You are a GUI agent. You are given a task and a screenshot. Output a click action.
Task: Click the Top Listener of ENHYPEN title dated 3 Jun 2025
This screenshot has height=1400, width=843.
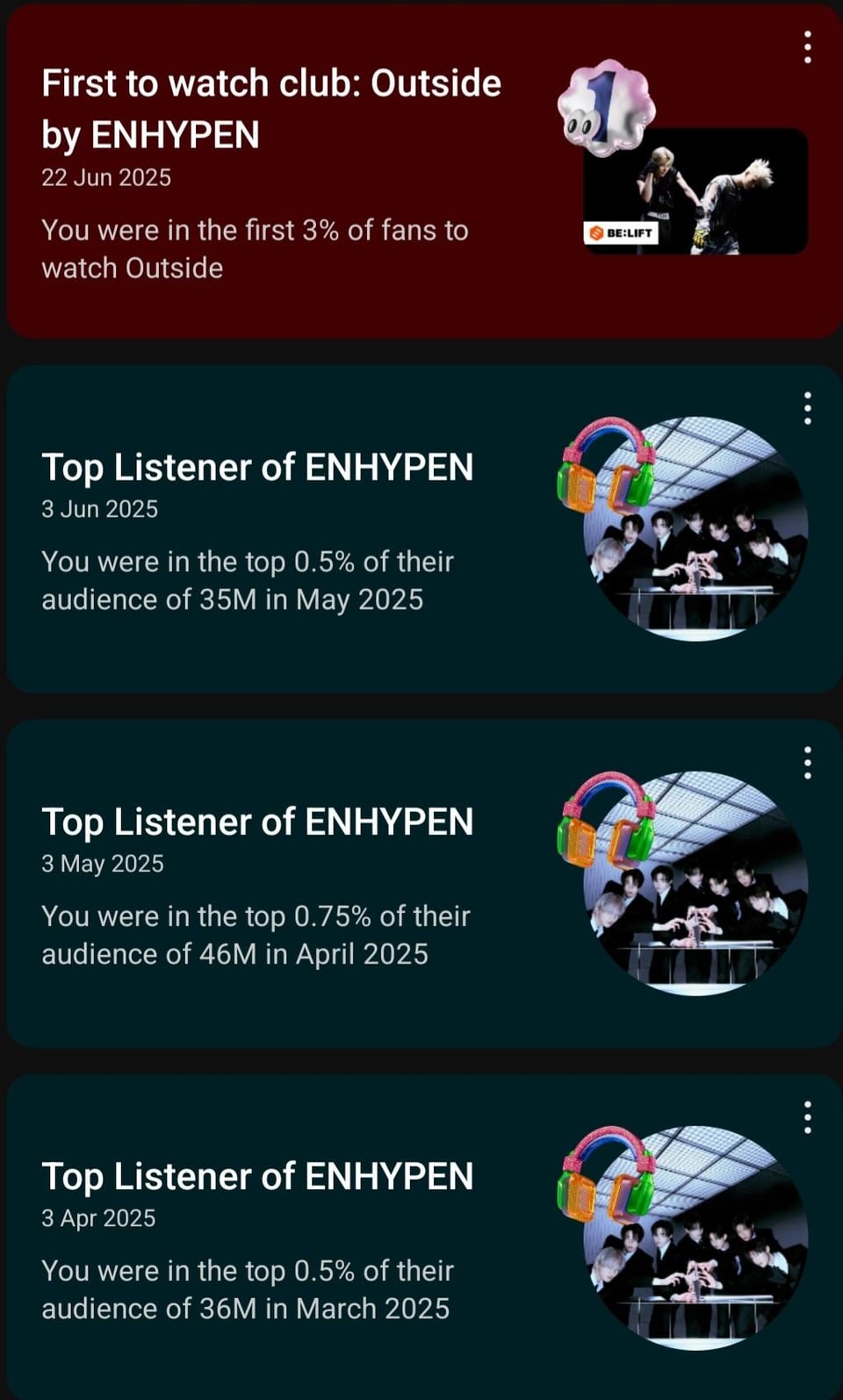[x=257, y=468]
